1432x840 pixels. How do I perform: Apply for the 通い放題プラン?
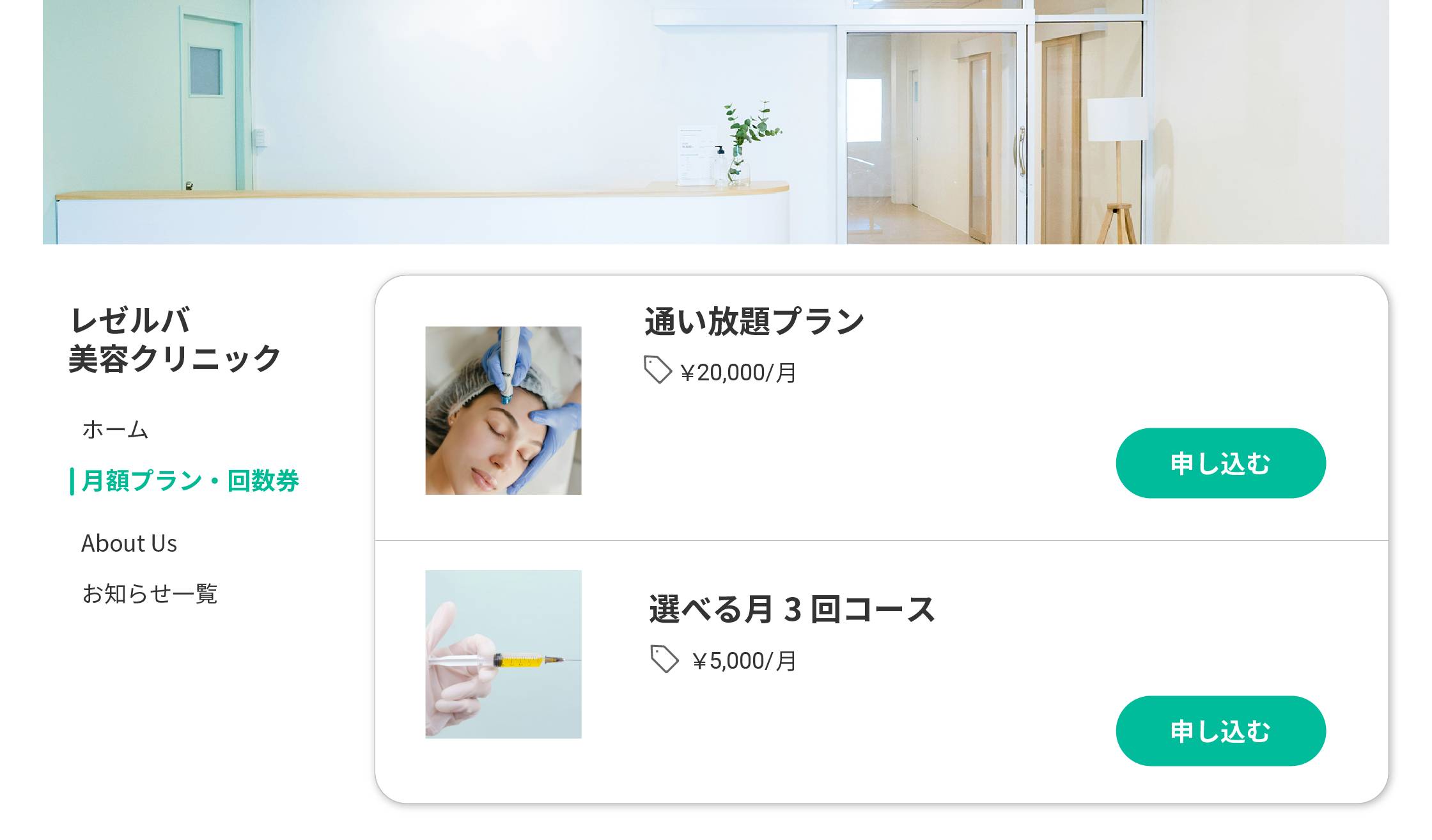[x=1220, y=463]
